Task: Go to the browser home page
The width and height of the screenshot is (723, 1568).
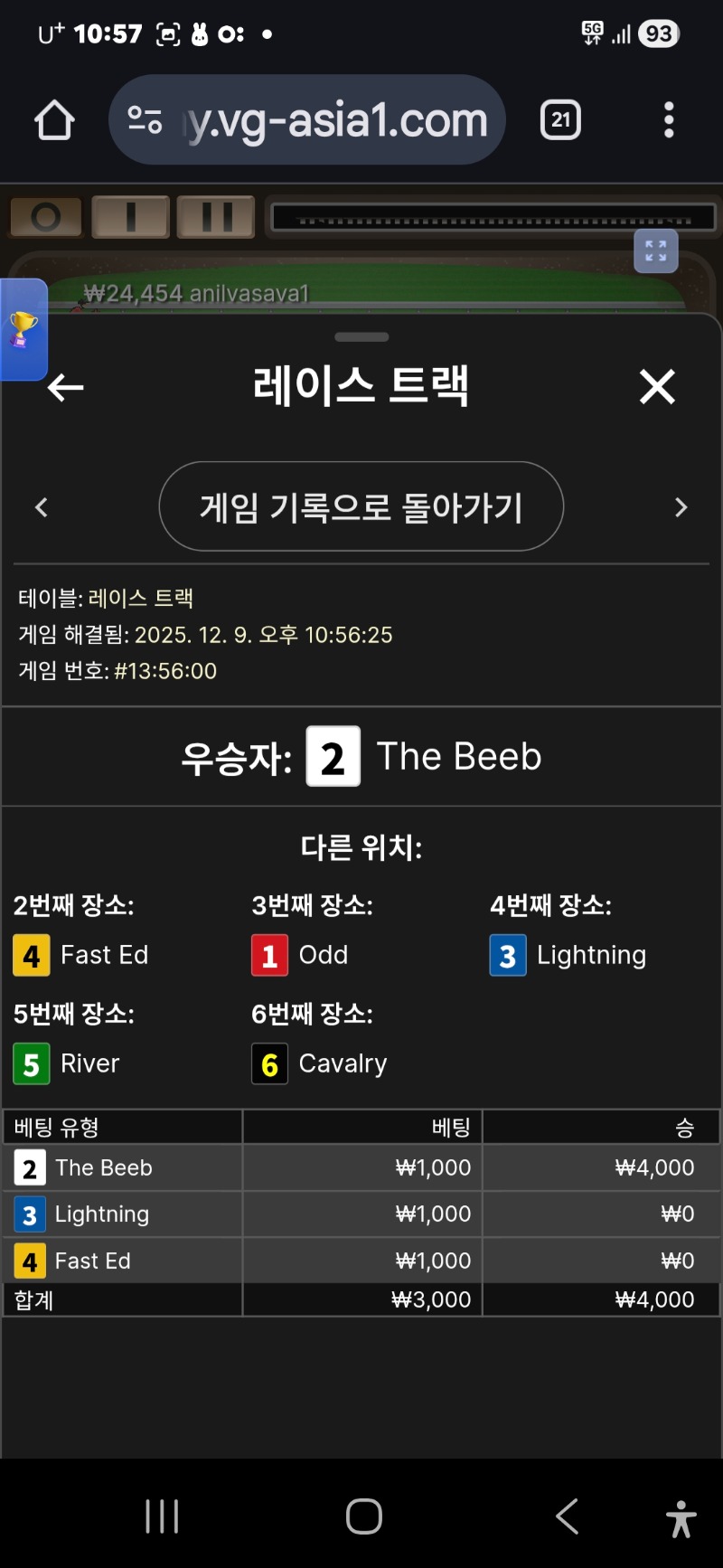Action: coord(54,120)
